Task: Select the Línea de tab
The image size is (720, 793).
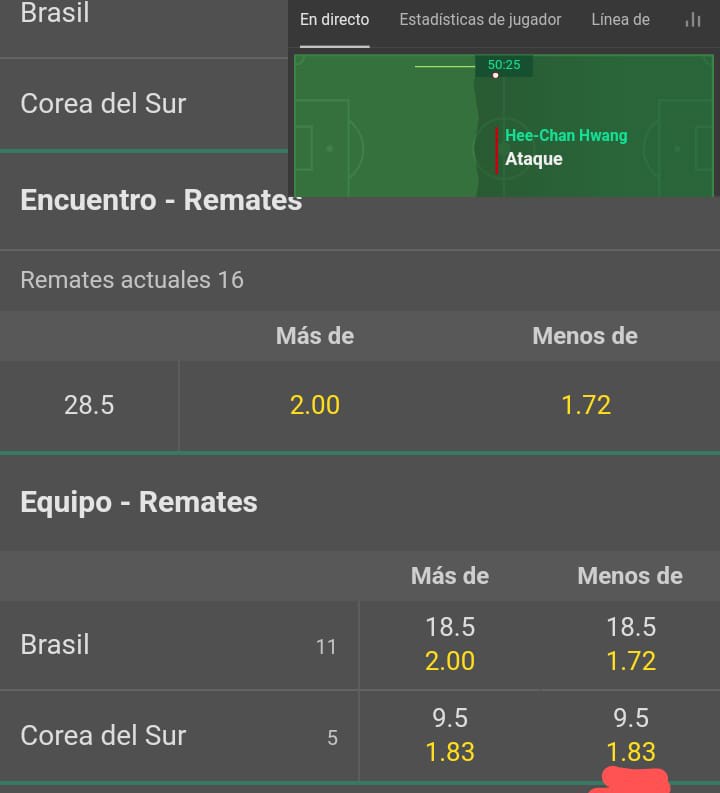Action: point(620,20)
